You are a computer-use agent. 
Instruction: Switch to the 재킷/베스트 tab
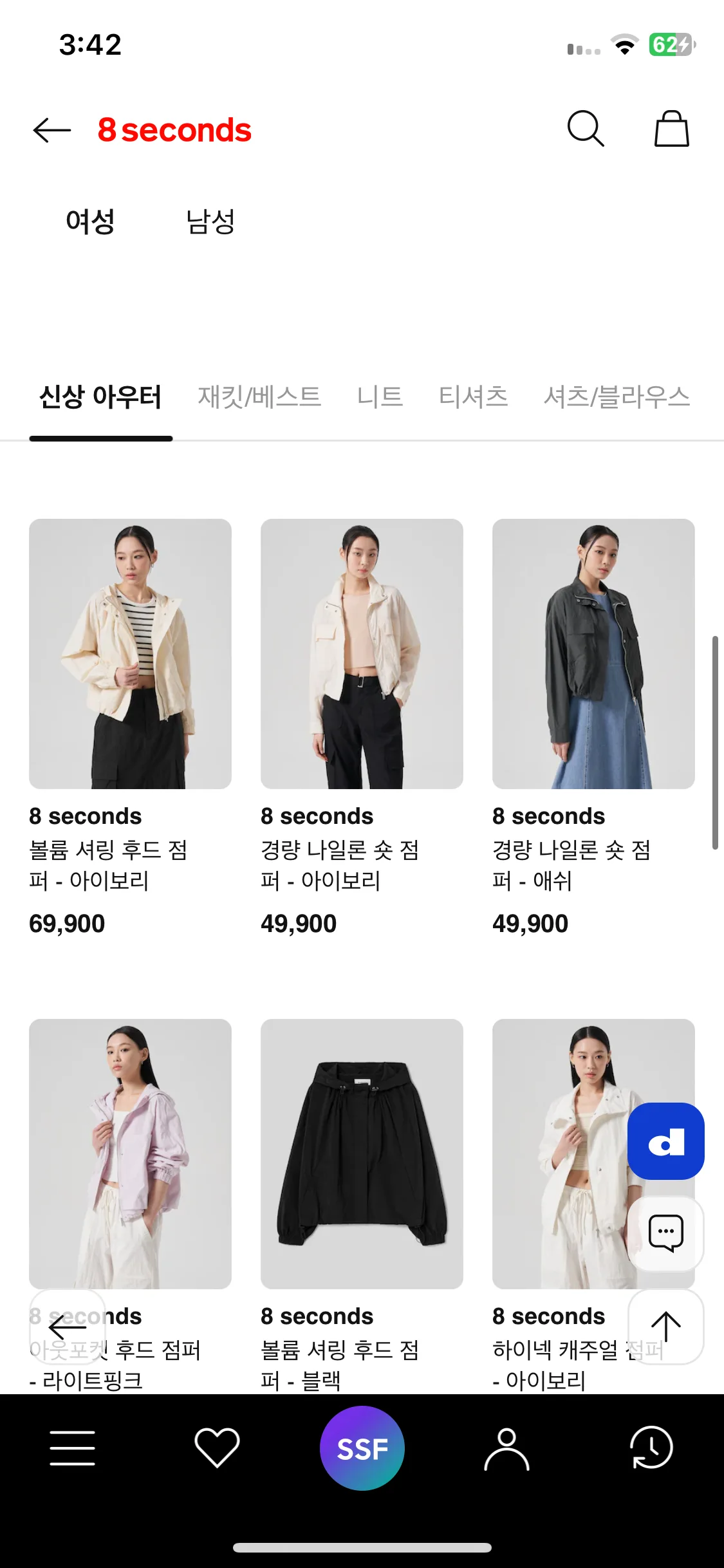click(x=259, y=397)
